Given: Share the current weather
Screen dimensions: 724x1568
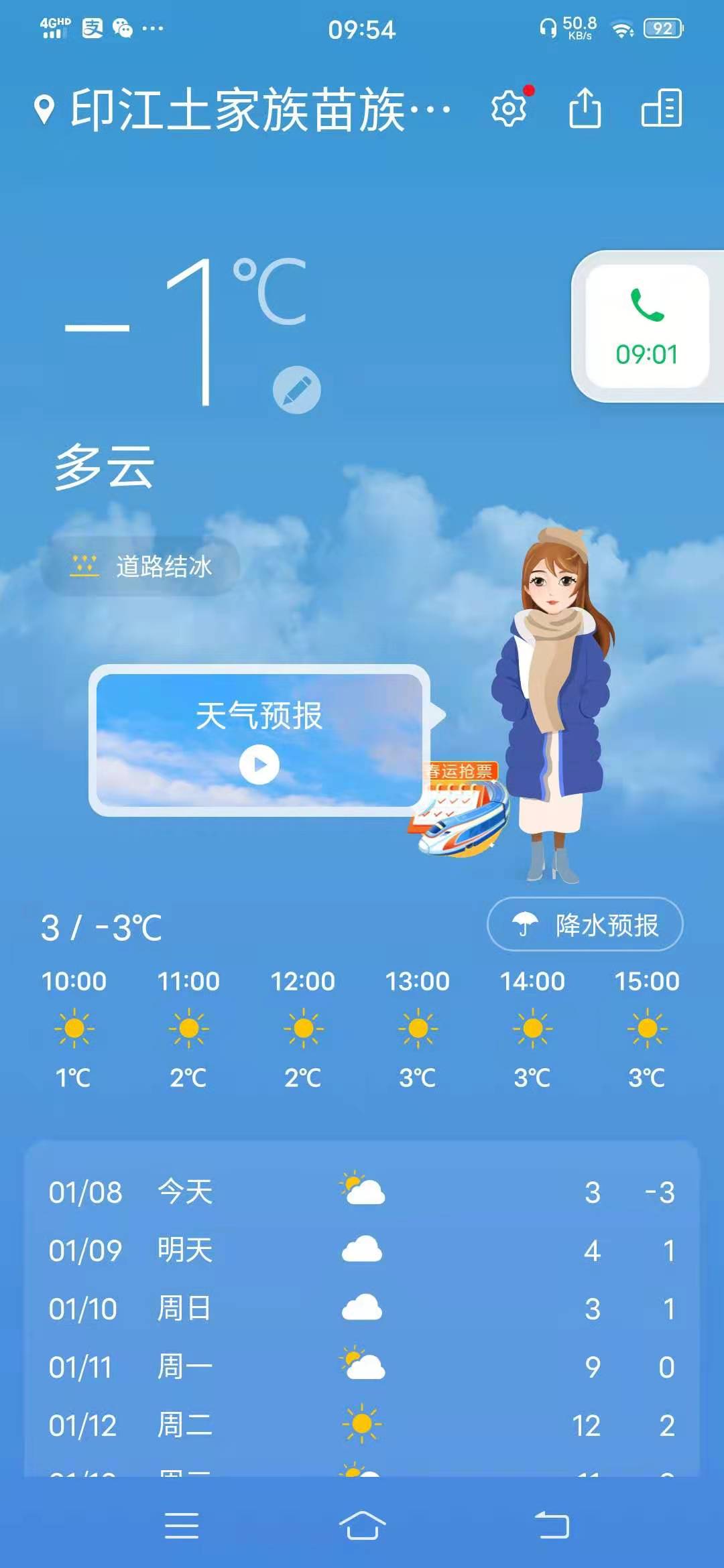Looking at the screenshot, I should (585, 108).
